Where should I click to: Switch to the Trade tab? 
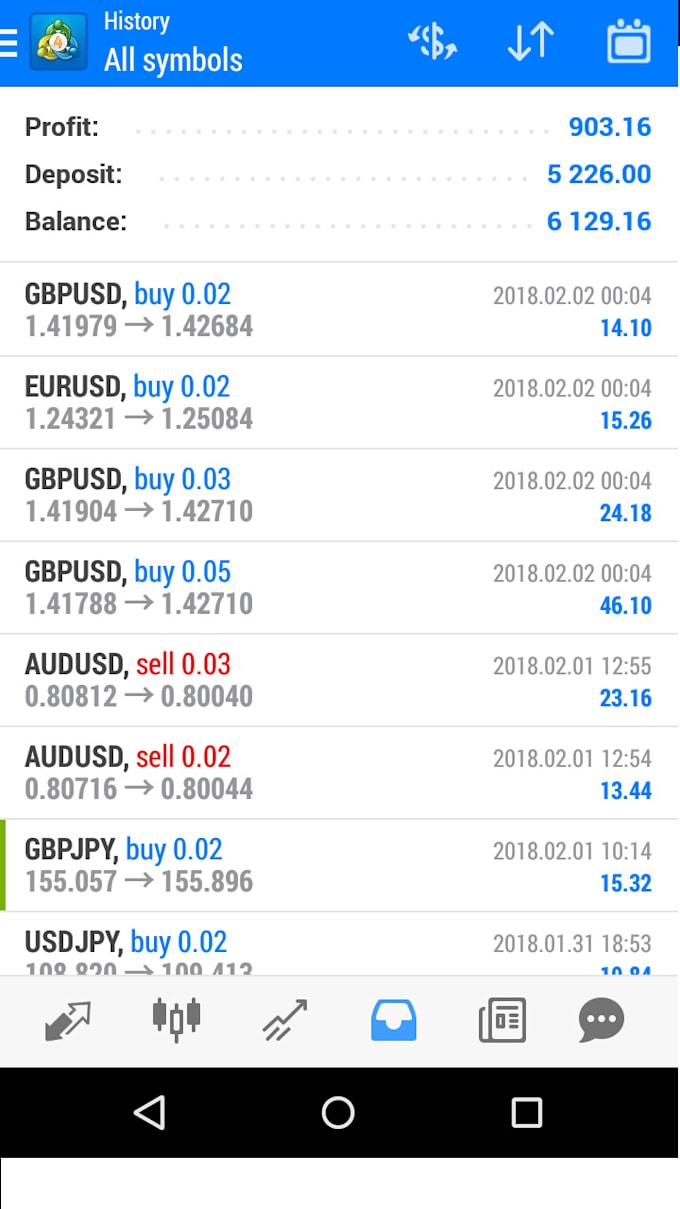(284, 1021)
